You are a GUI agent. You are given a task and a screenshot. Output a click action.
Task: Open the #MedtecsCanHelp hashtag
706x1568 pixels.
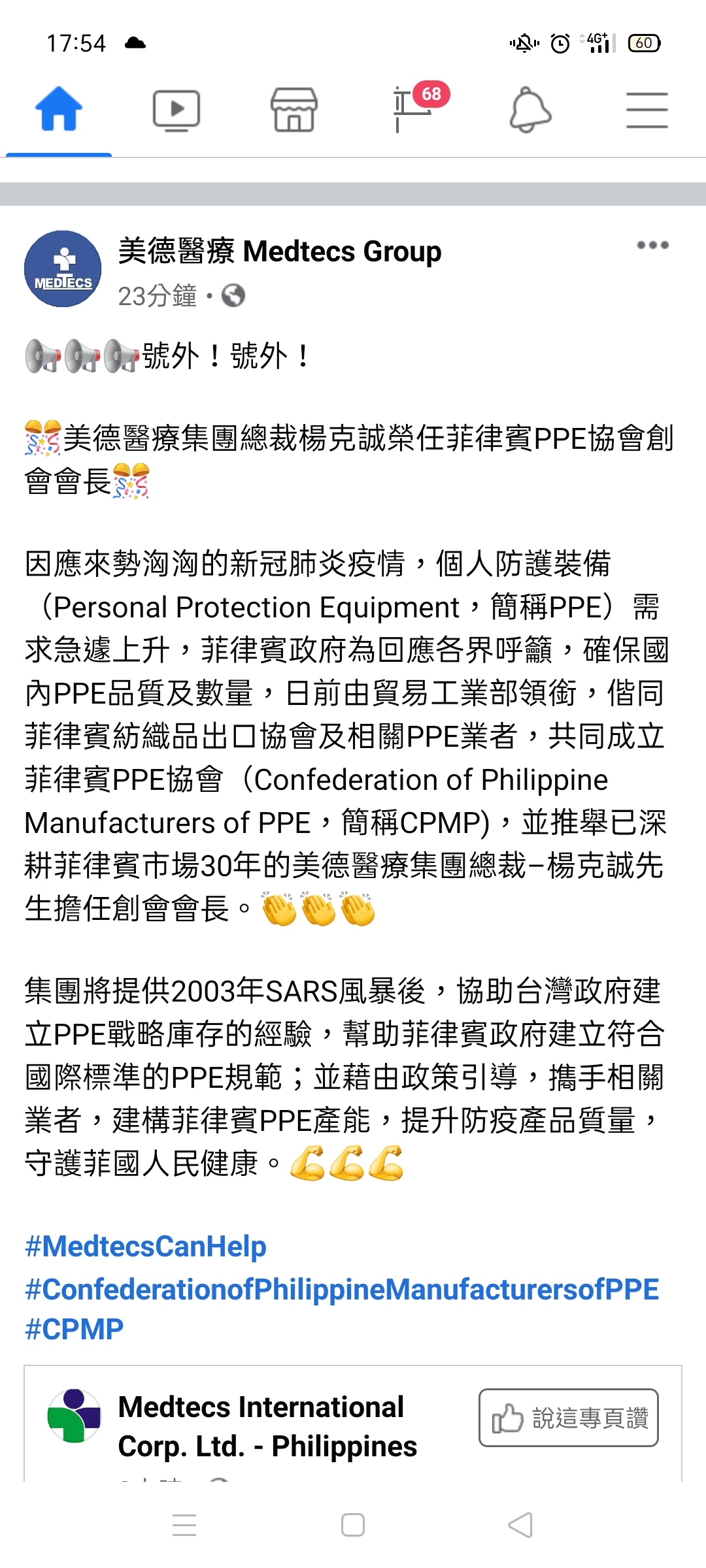146,1247
